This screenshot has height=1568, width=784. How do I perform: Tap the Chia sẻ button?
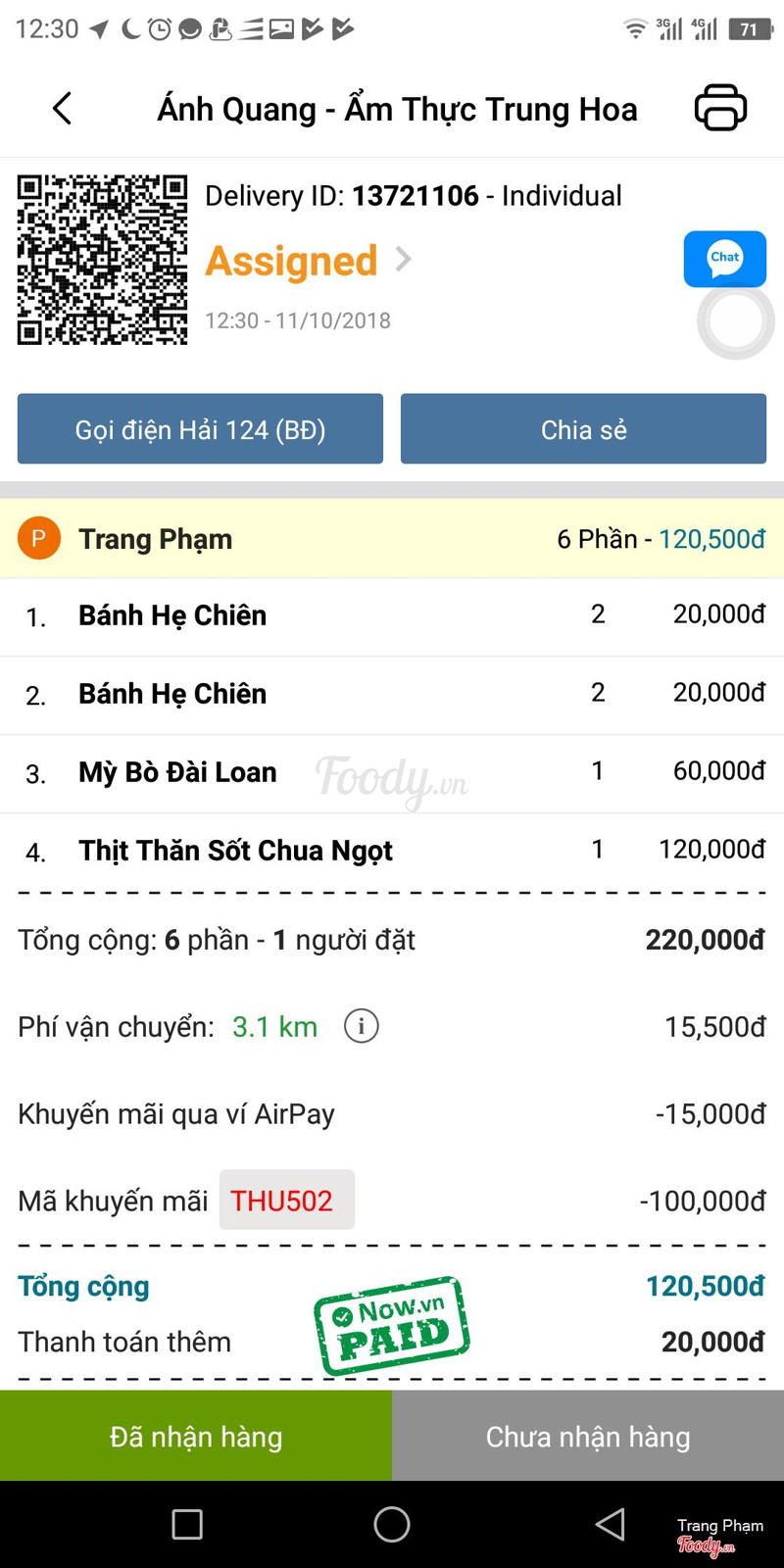pyautogui.click(x=583, y=429)
